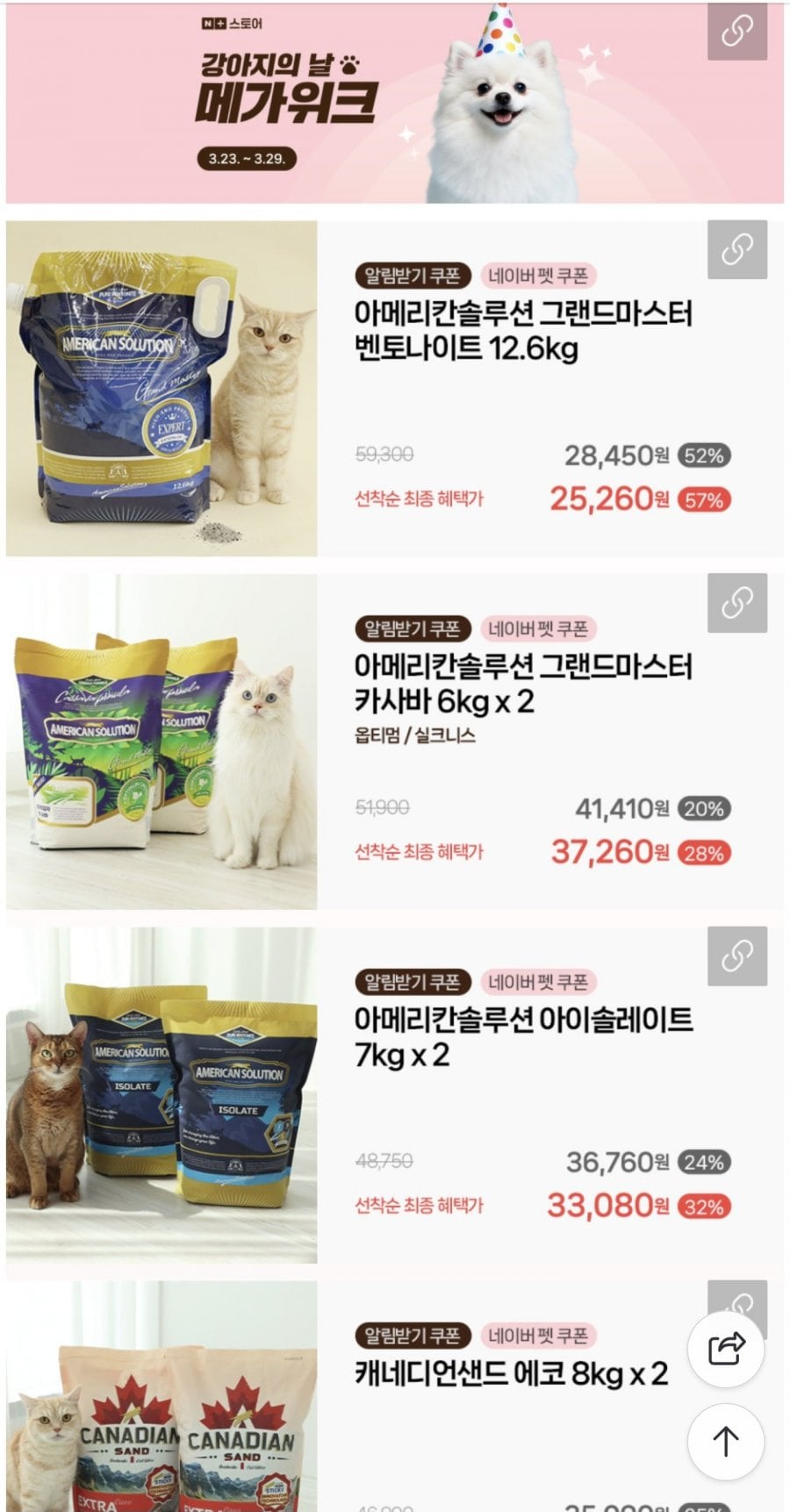Copy the link for 카사바 6kg x 2

(736, 603)
